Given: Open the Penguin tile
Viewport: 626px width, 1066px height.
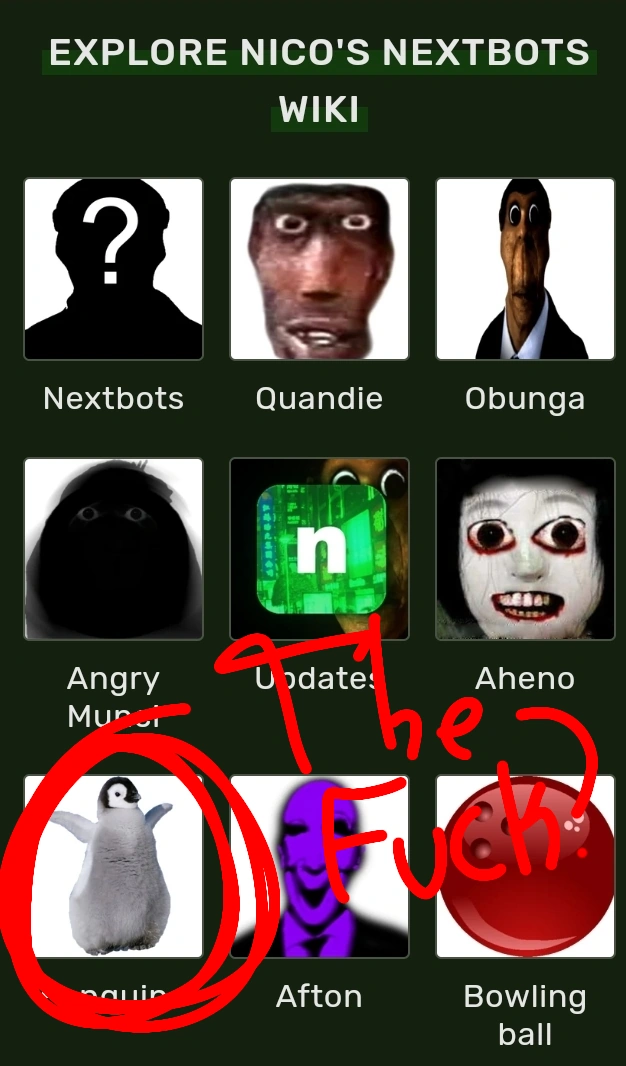Looking at the screenshot, I should click(x=113, y=866).
